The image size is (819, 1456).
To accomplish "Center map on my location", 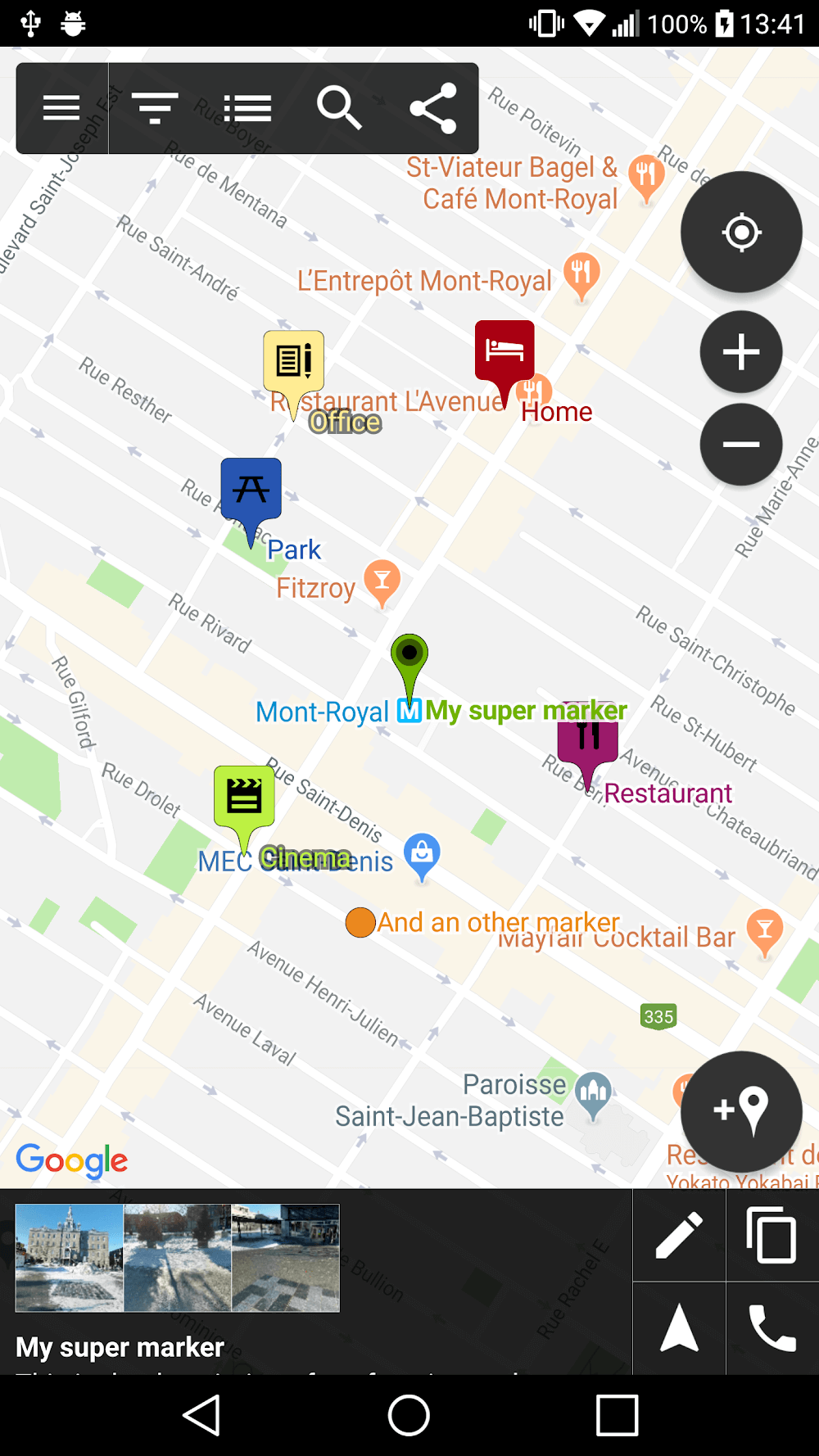I will click(x=741, y=232).
